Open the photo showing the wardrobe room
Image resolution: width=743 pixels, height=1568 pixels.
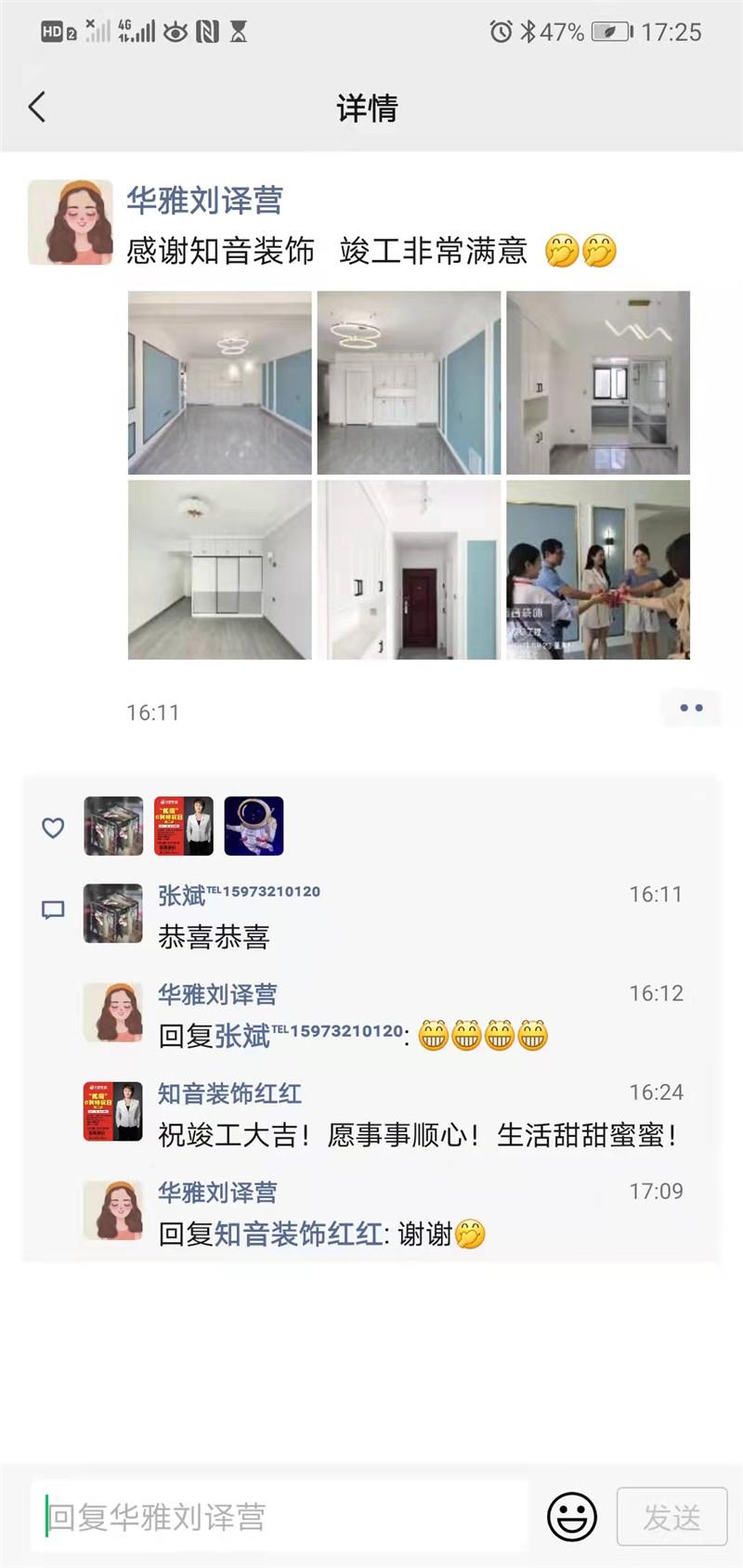220,569
